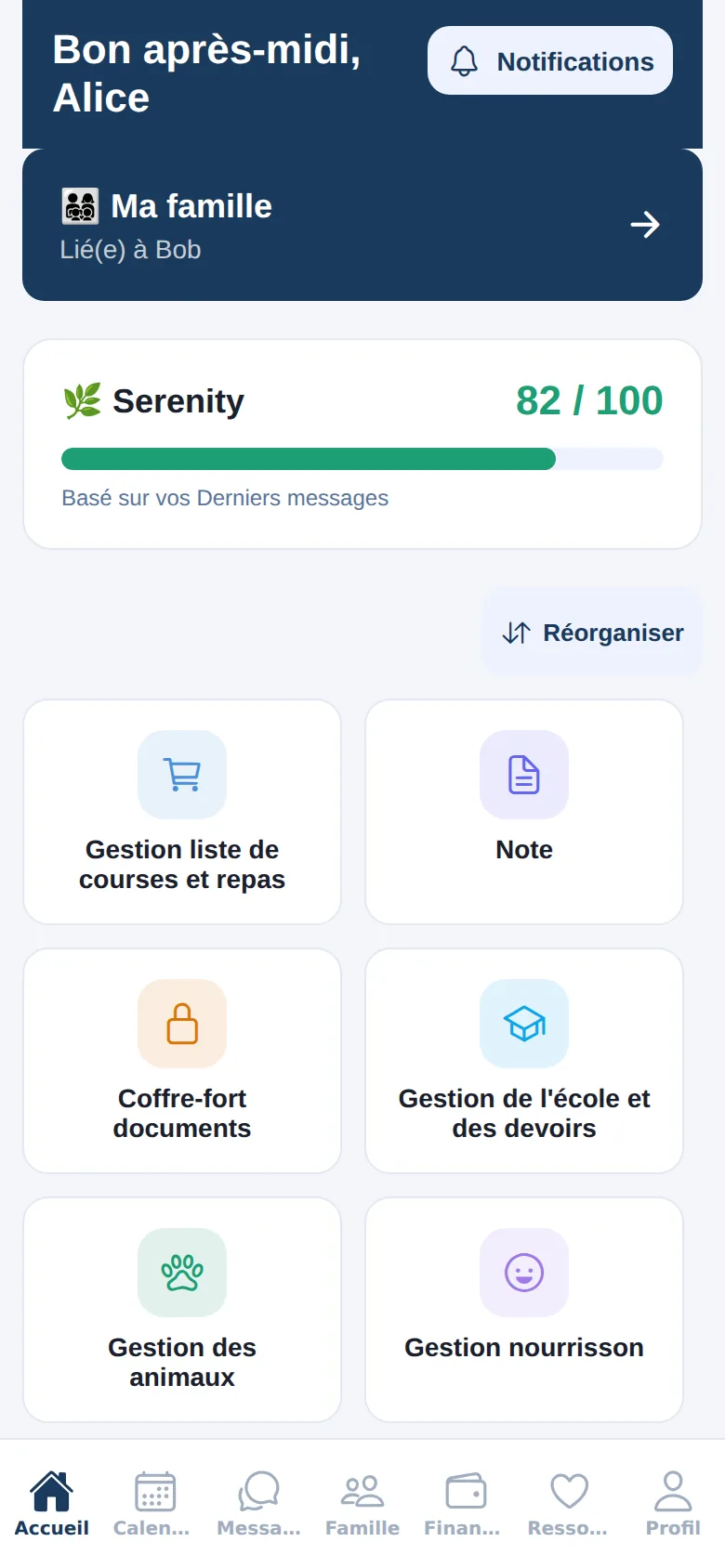
Task: Open the Note tile
Action: point(524,812)
